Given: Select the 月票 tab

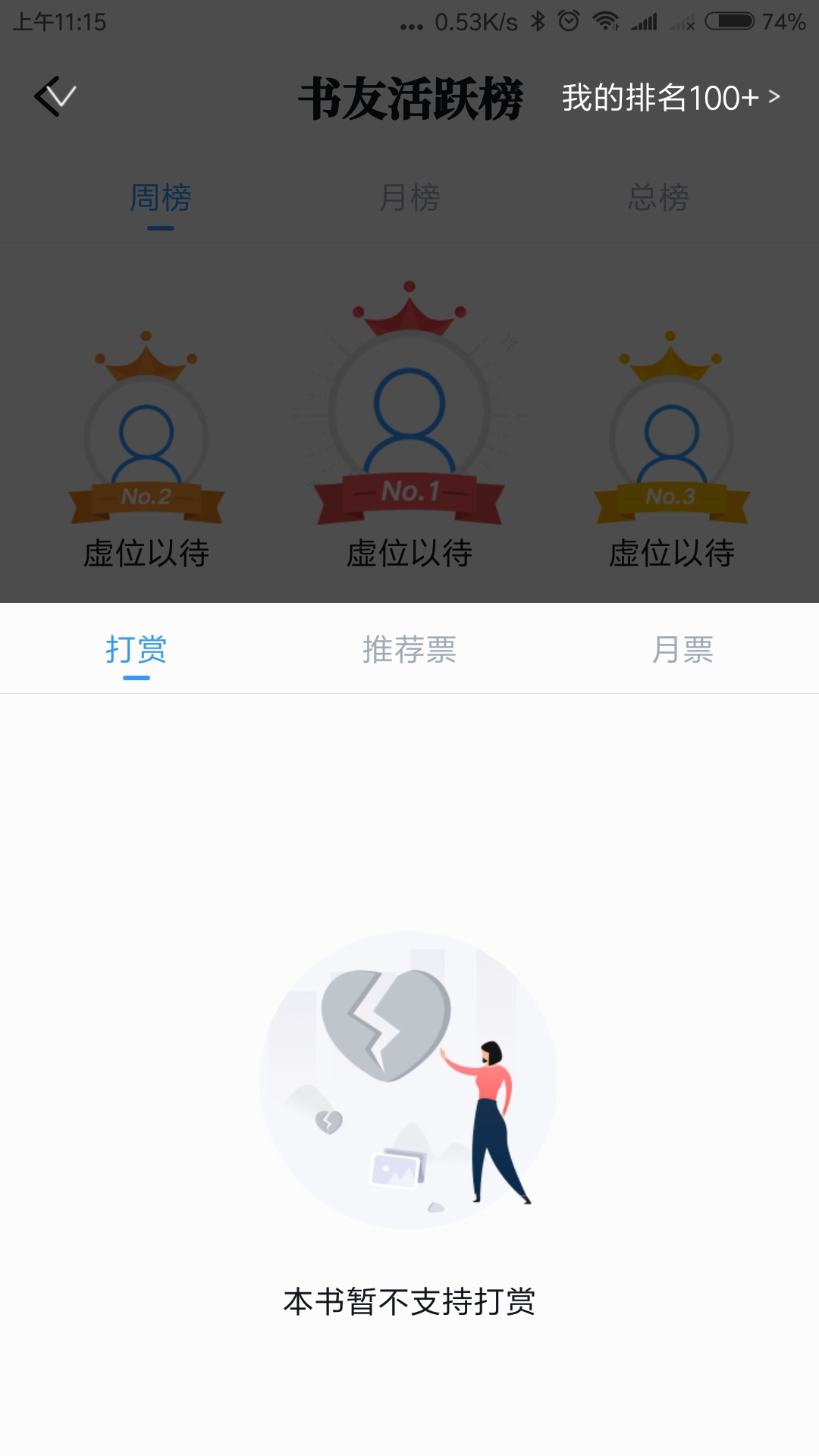Looking at the screenshot, I should coord(682,650).
